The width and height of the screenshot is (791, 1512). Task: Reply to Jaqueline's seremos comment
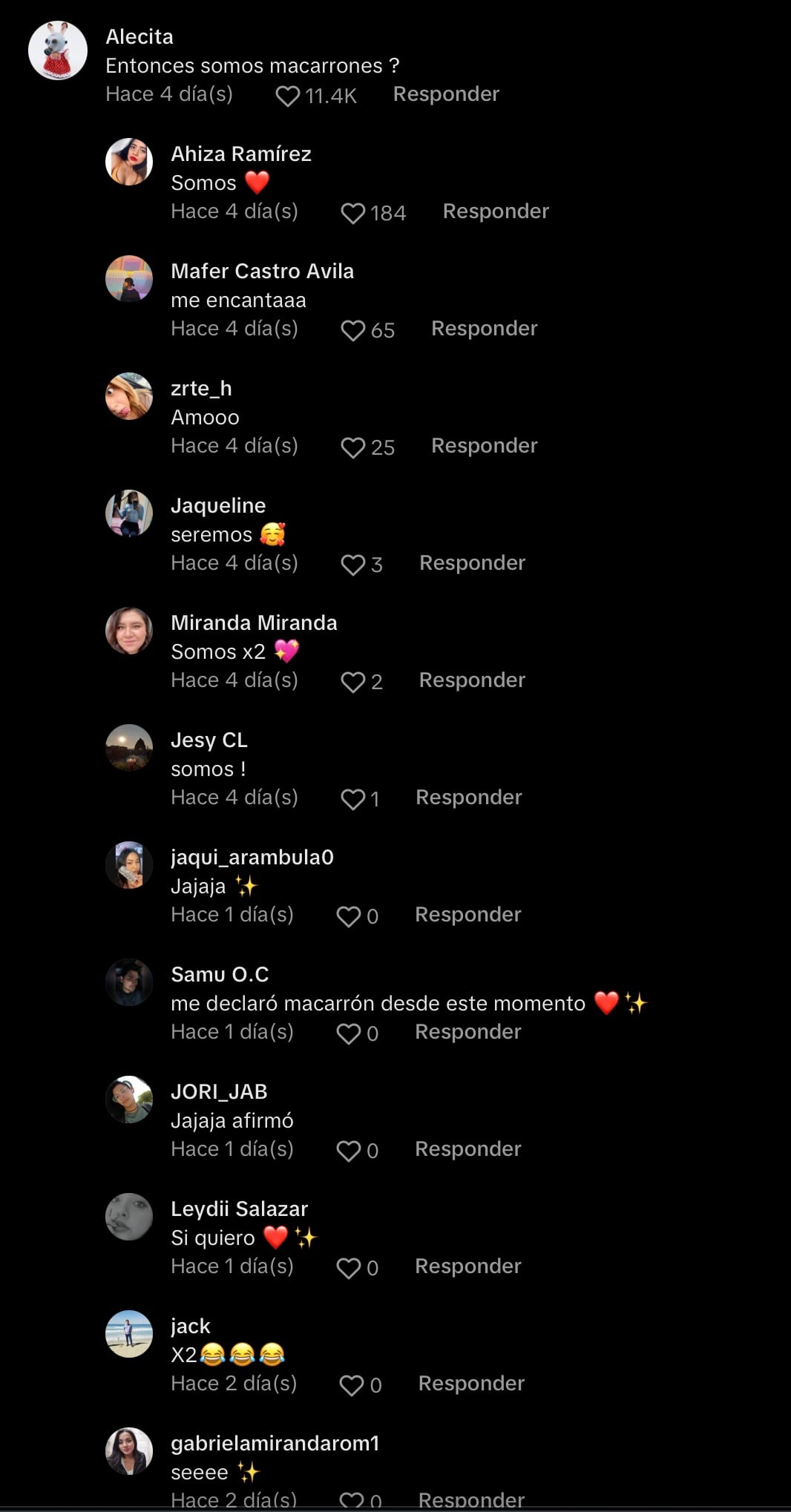472,563
